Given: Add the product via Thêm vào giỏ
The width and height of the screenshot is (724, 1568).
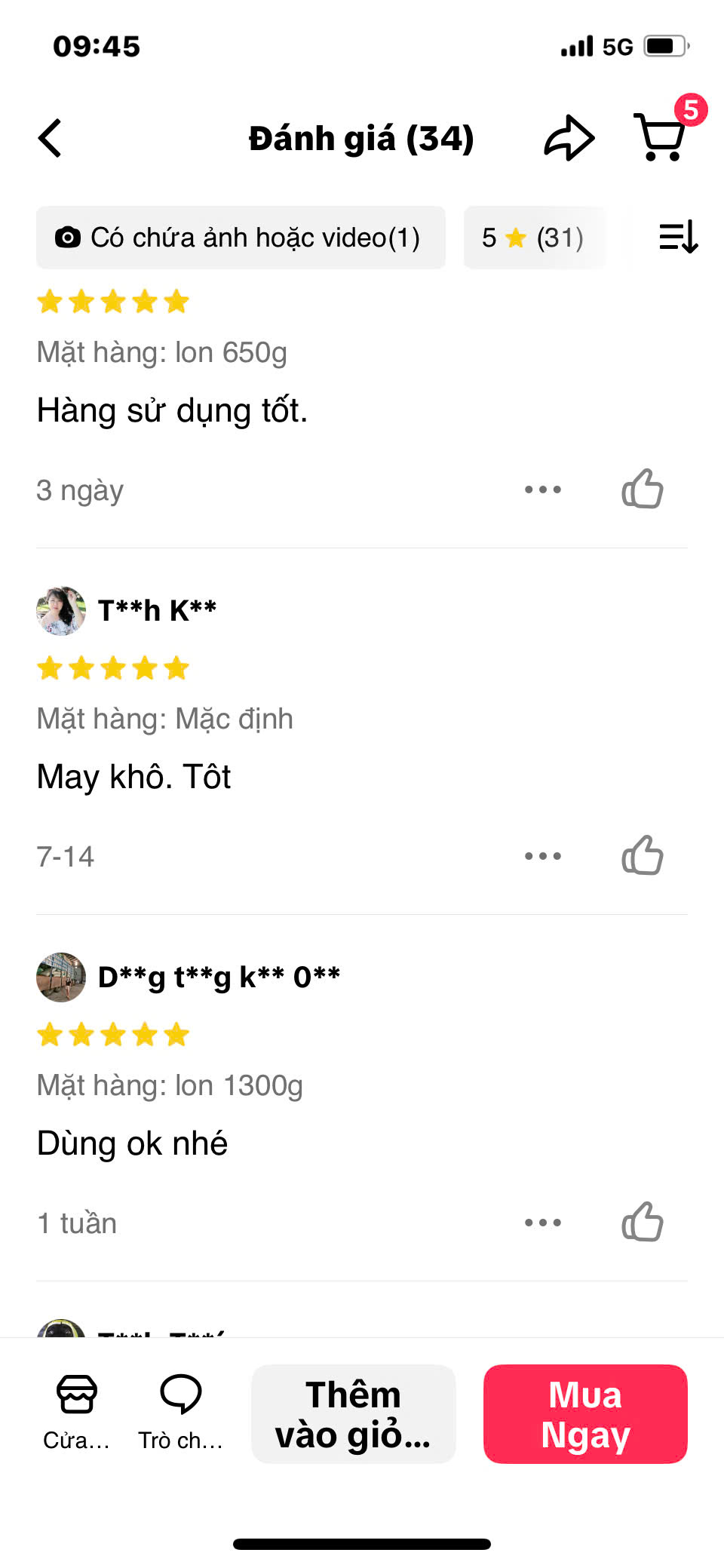Looking at the screenshot, I should click(x=353, y=1414).
